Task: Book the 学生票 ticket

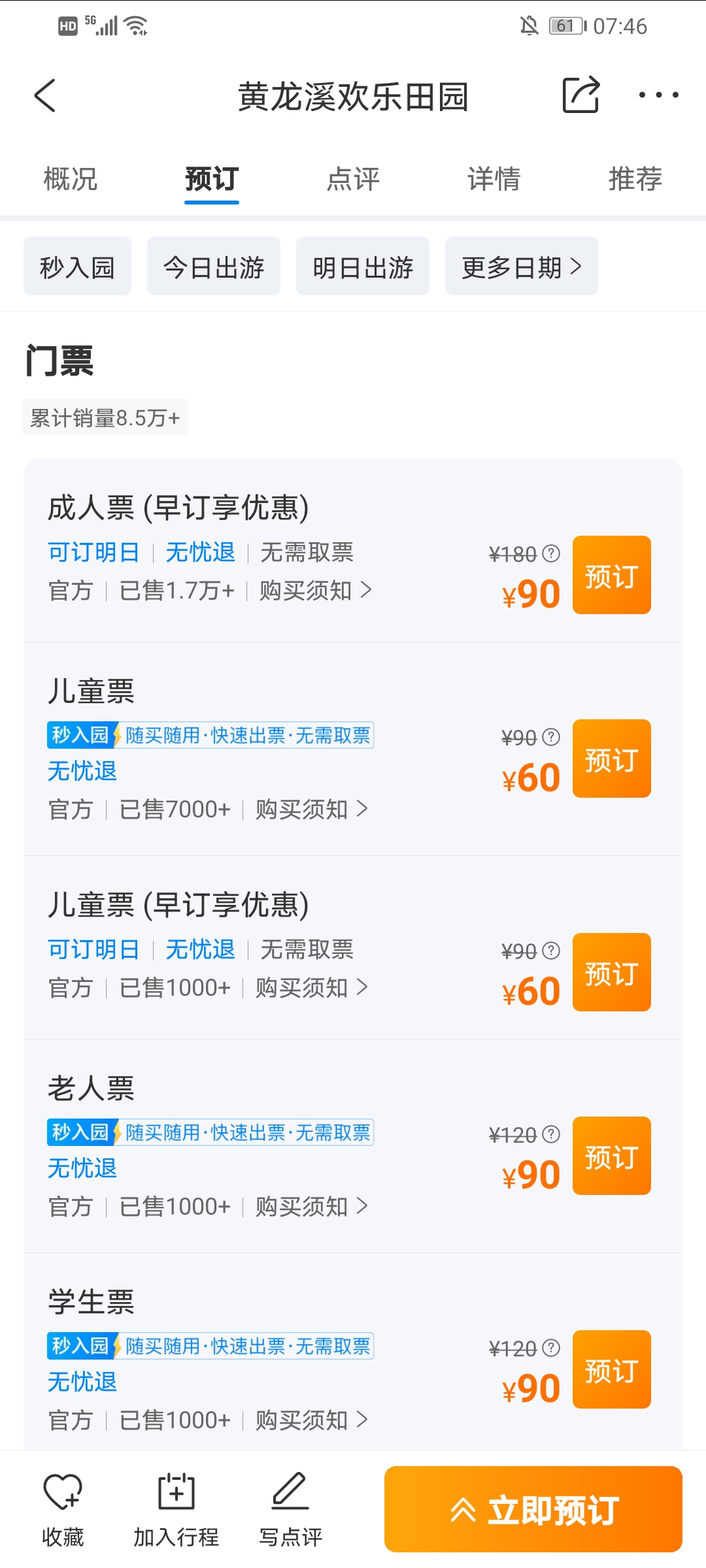Action: pos(612,1369)
